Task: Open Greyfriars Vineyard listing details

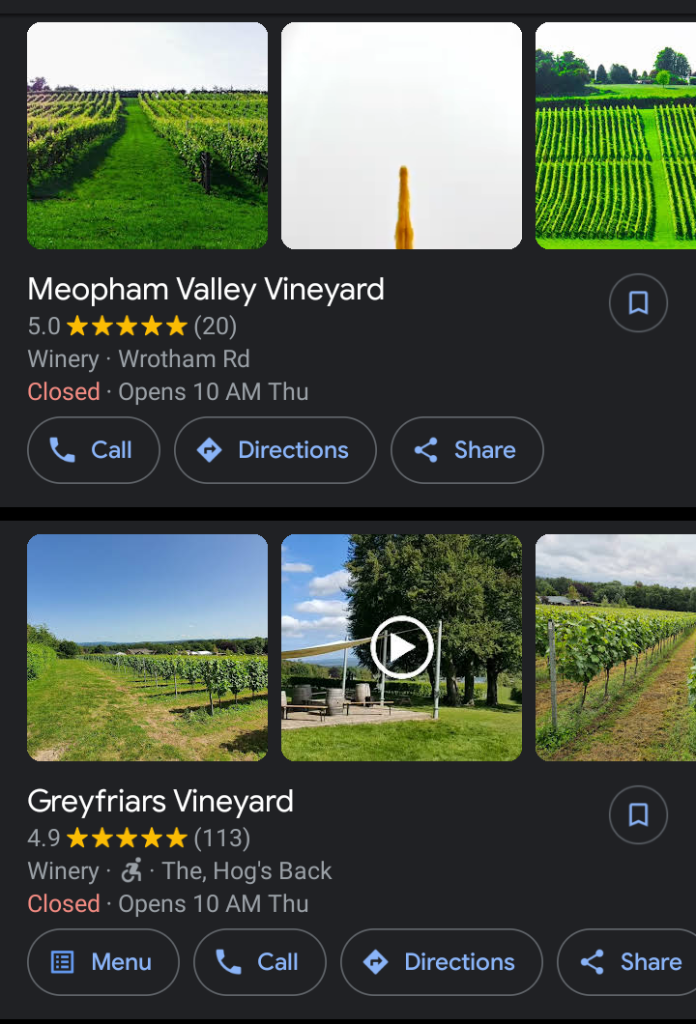Action: (160, 802)
